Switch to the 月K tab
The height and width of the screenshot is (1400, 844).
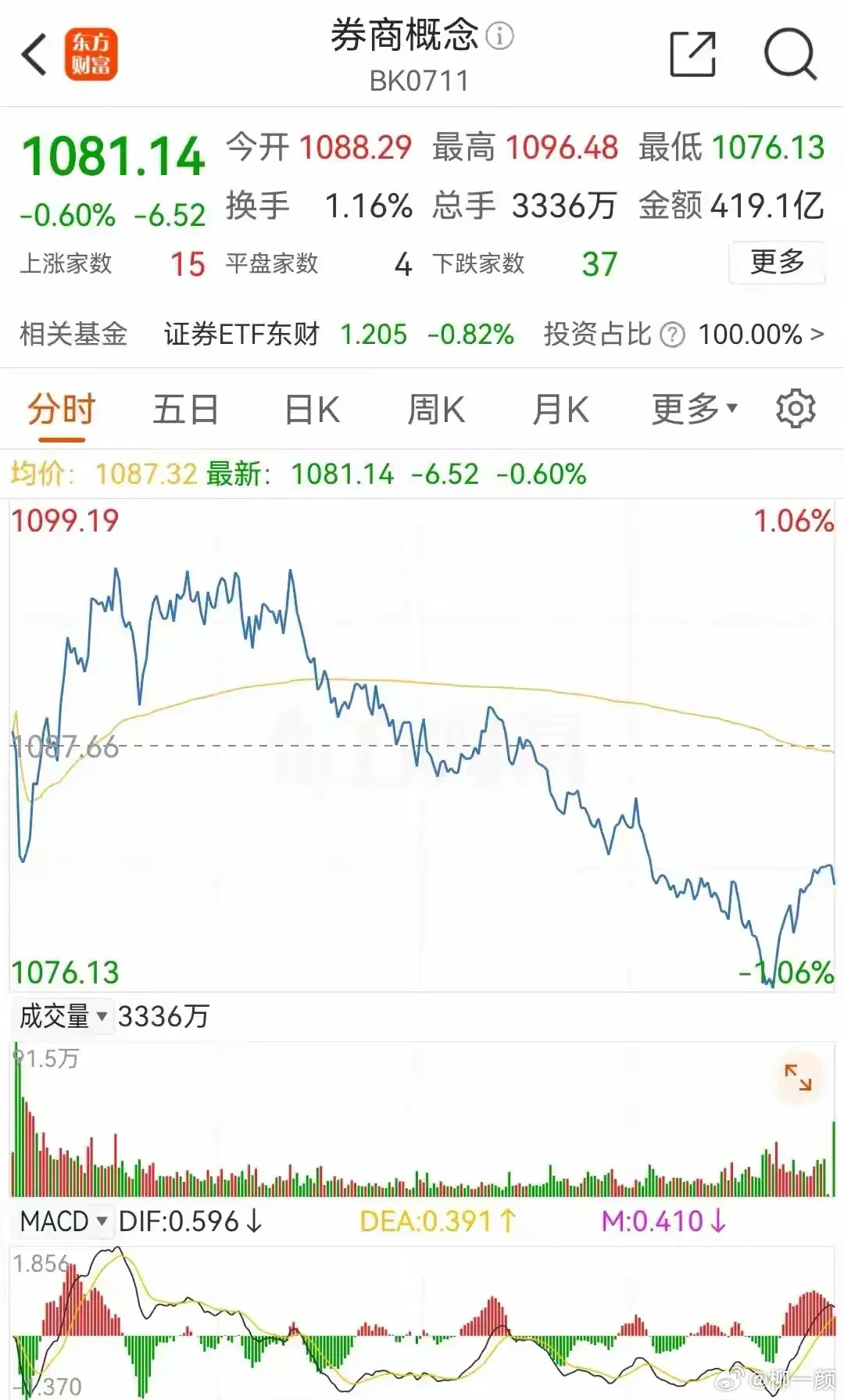click(x=560, y=410)
